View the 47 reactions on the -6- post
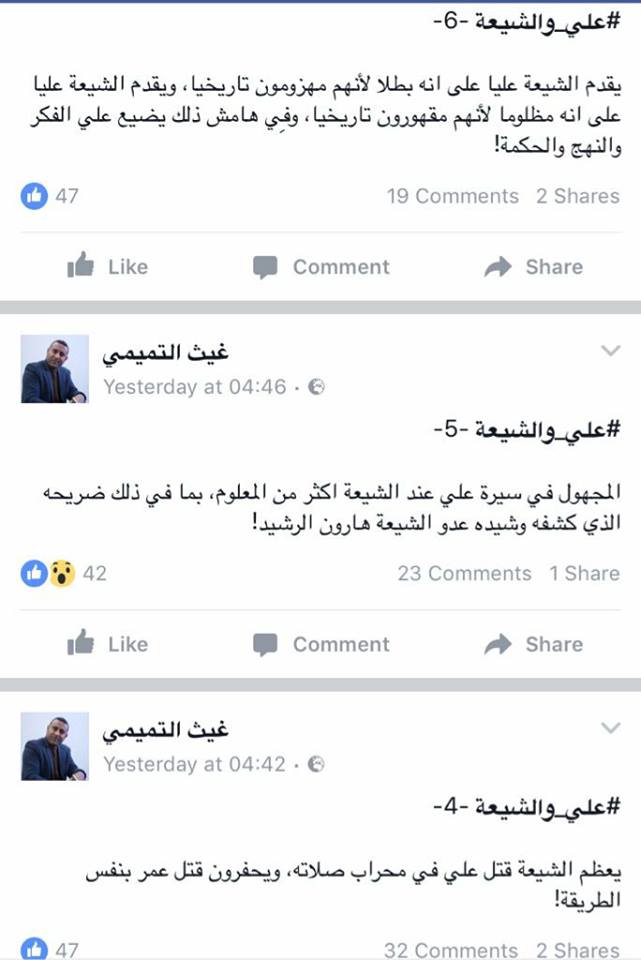The image size is (641, 960). [50, 196]
